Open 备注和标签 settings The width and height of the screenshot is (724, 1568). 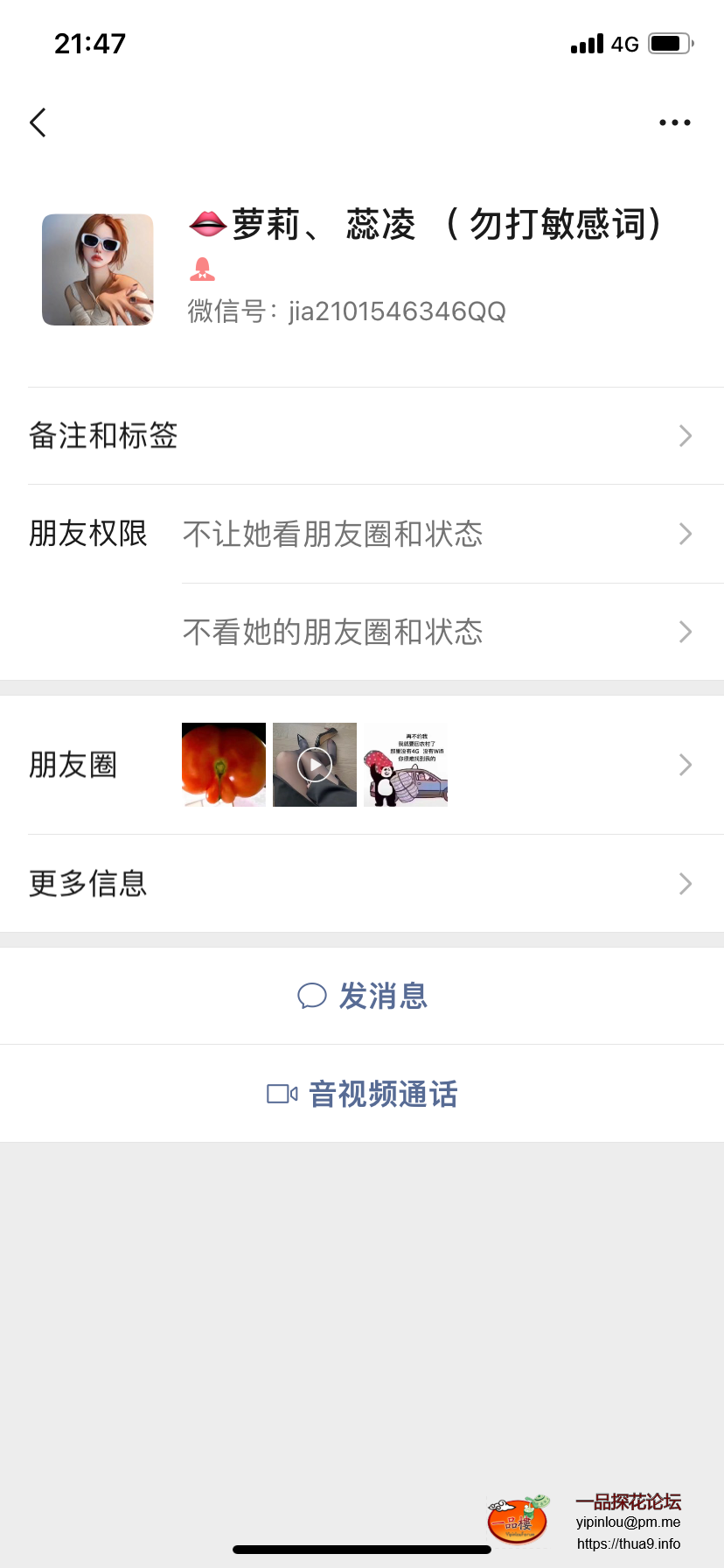(x=362, y=436)
